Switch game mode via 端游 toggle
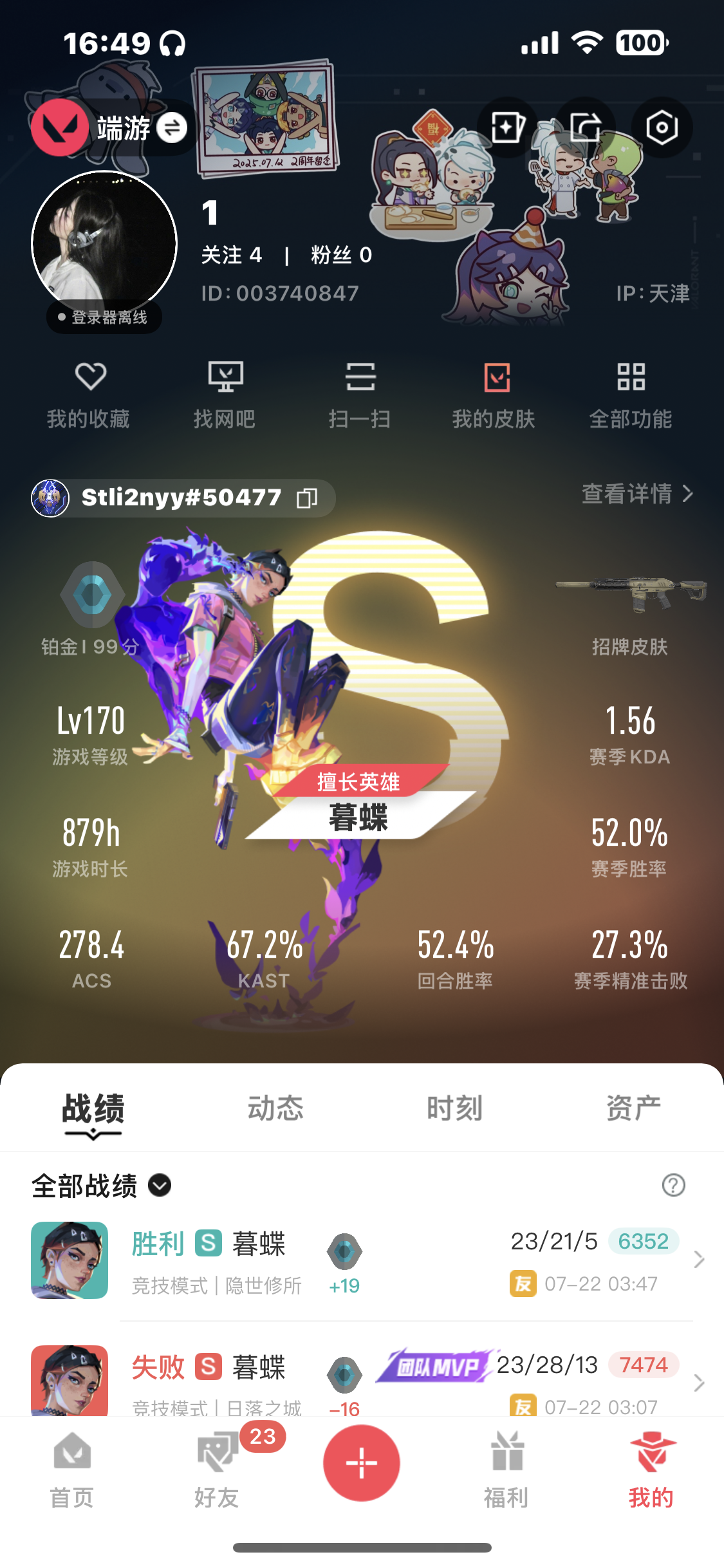Screen dimensions: 724x1568 click(172, 128)
